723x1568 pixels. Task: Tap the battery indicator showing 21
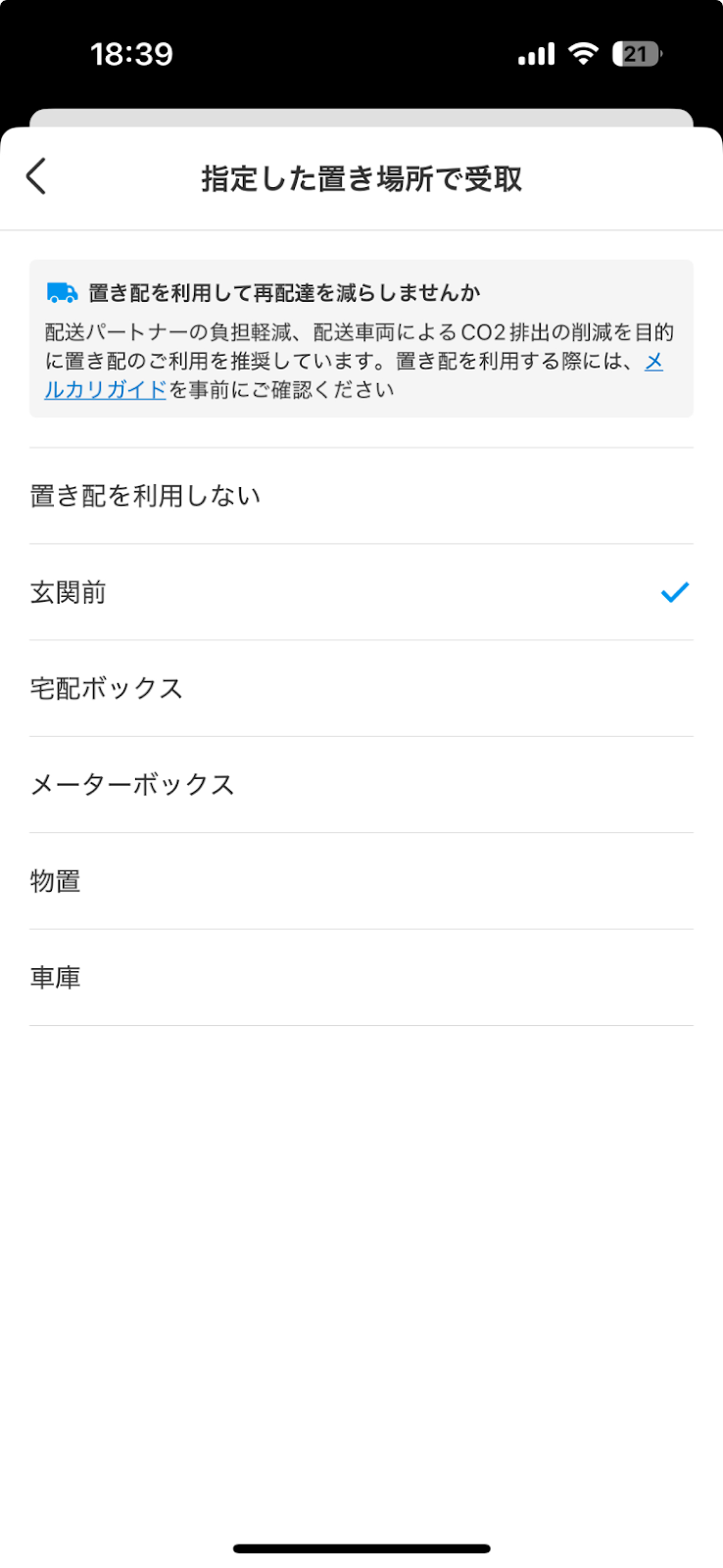(x=637, y=54)
